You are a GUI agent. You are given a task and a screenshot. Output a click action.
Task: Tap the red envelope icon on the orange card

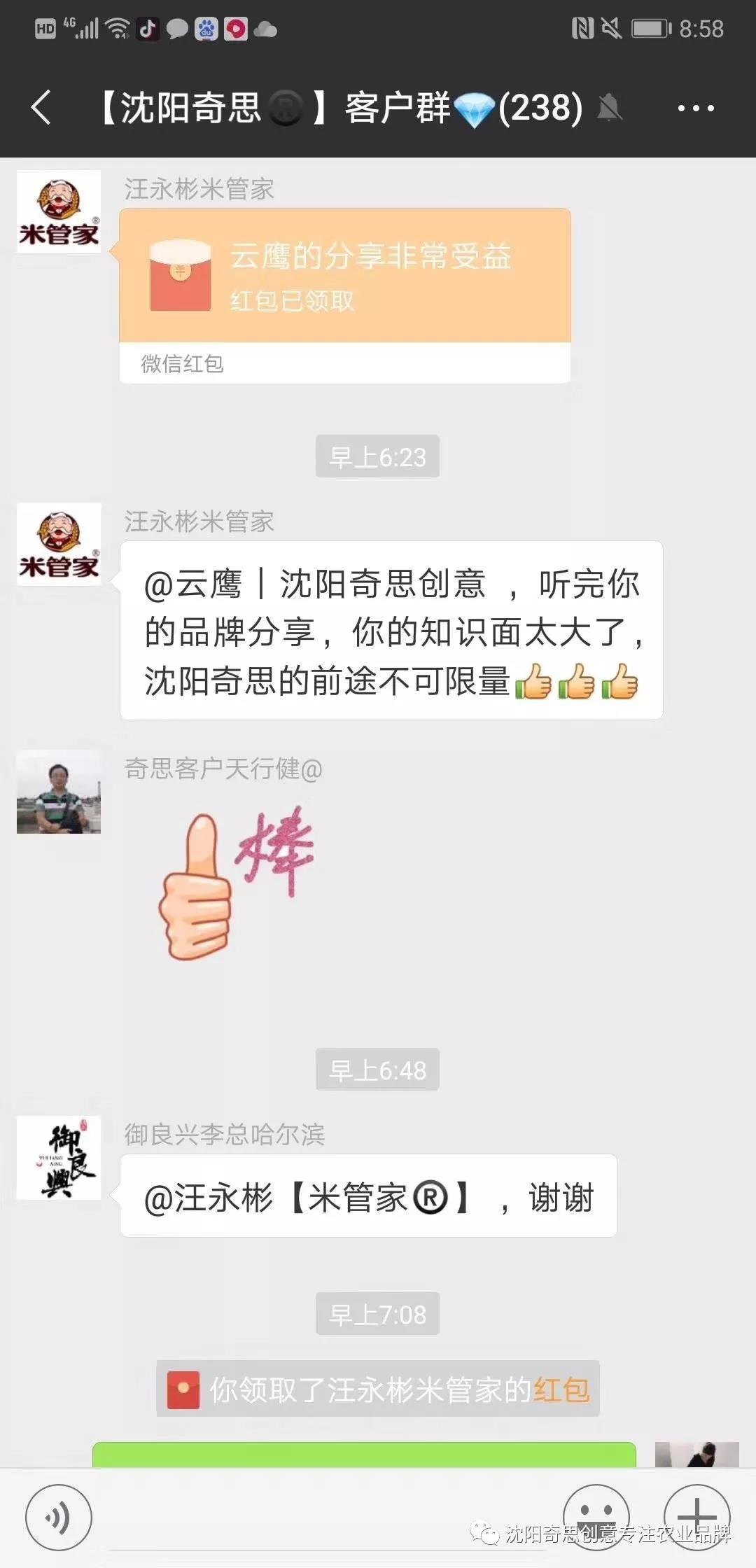178,273
